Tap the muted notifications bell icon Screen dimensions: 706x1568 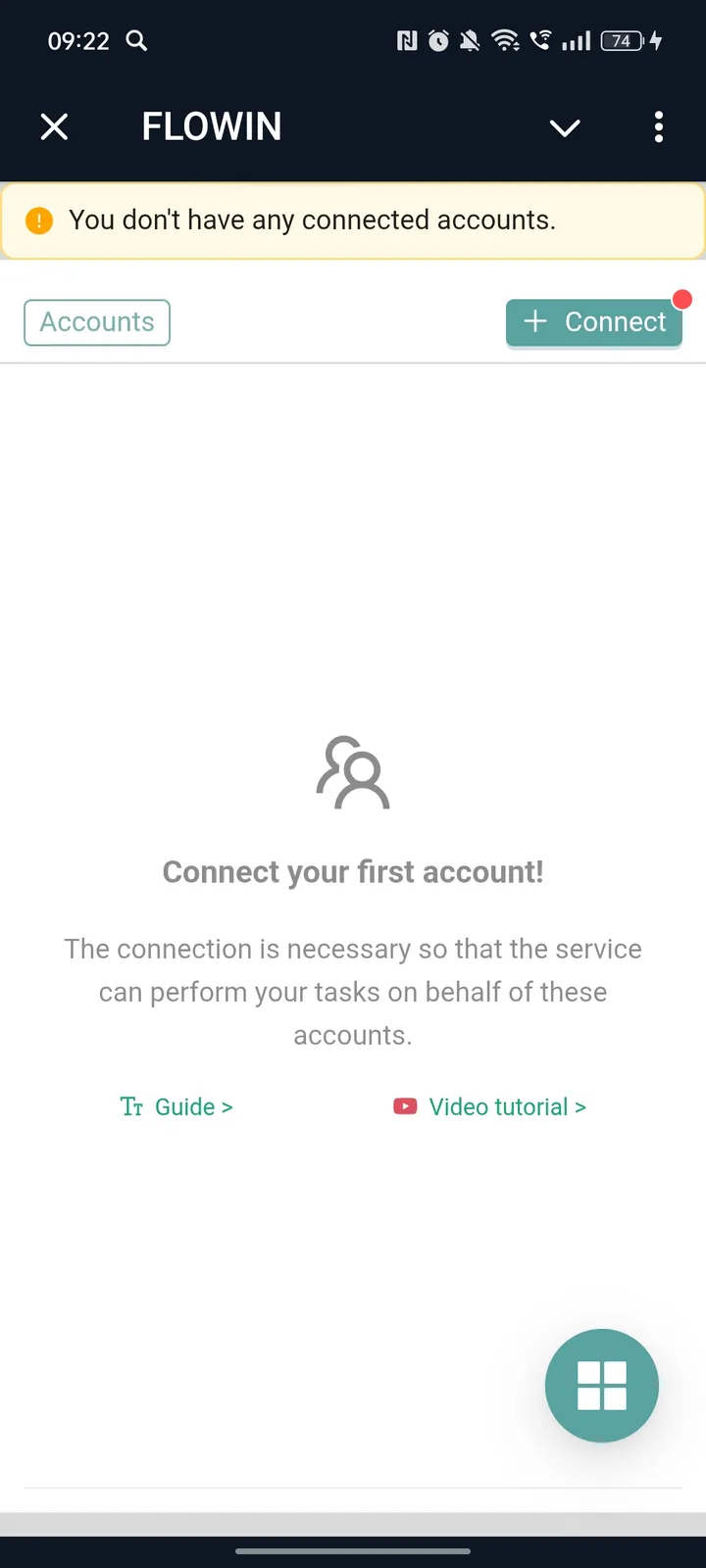[x=470, y=41]
